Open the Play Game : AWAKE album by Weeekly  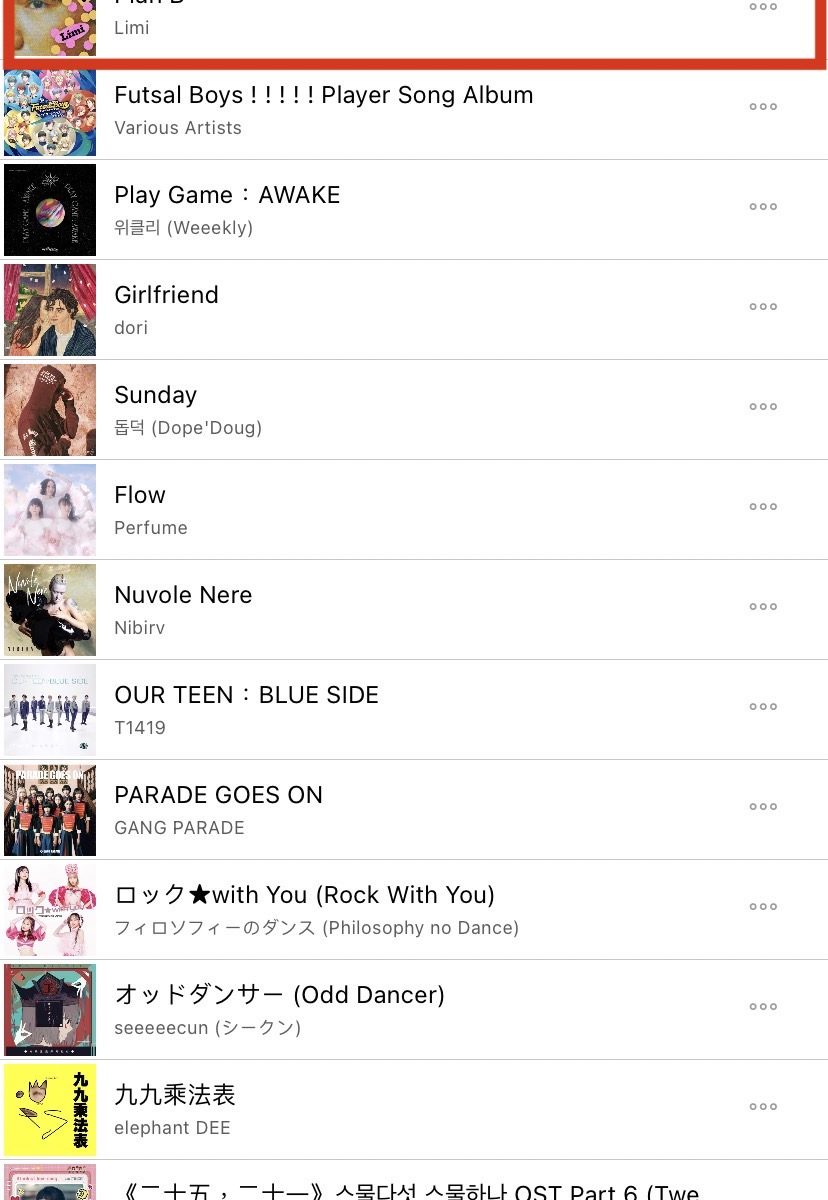(227, 210)
